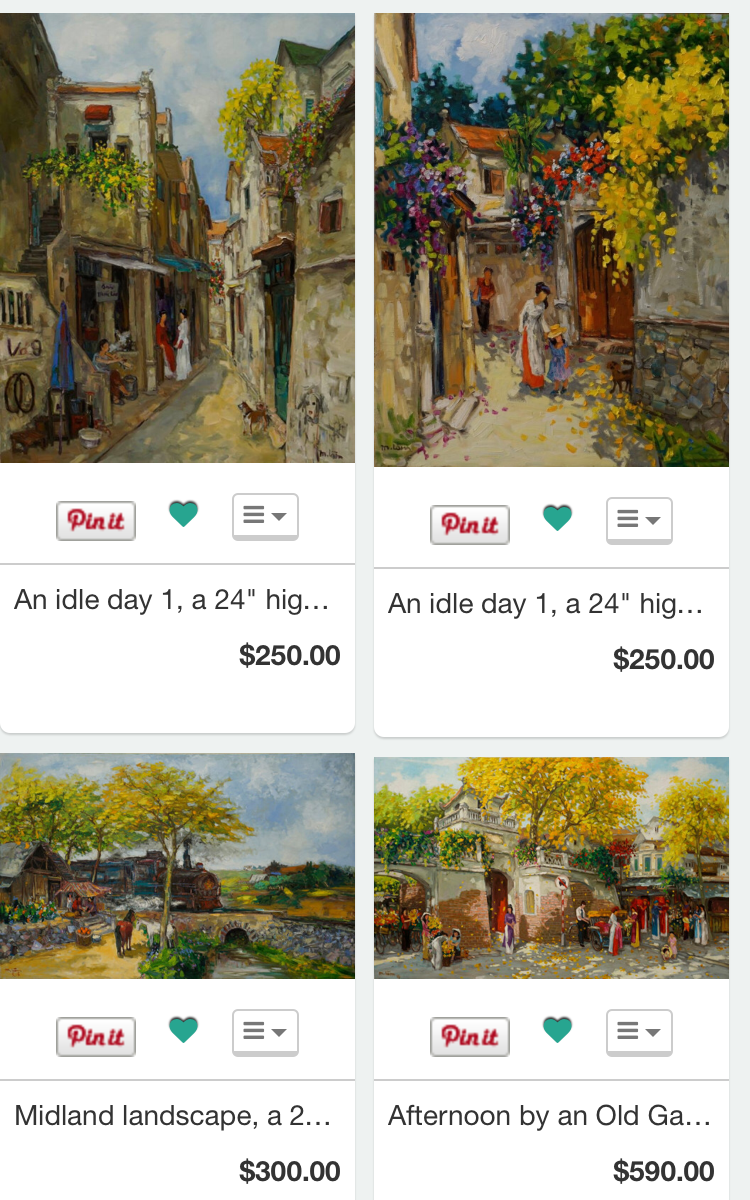Open list dropdown under the narrow alley painting

[265, 516]
